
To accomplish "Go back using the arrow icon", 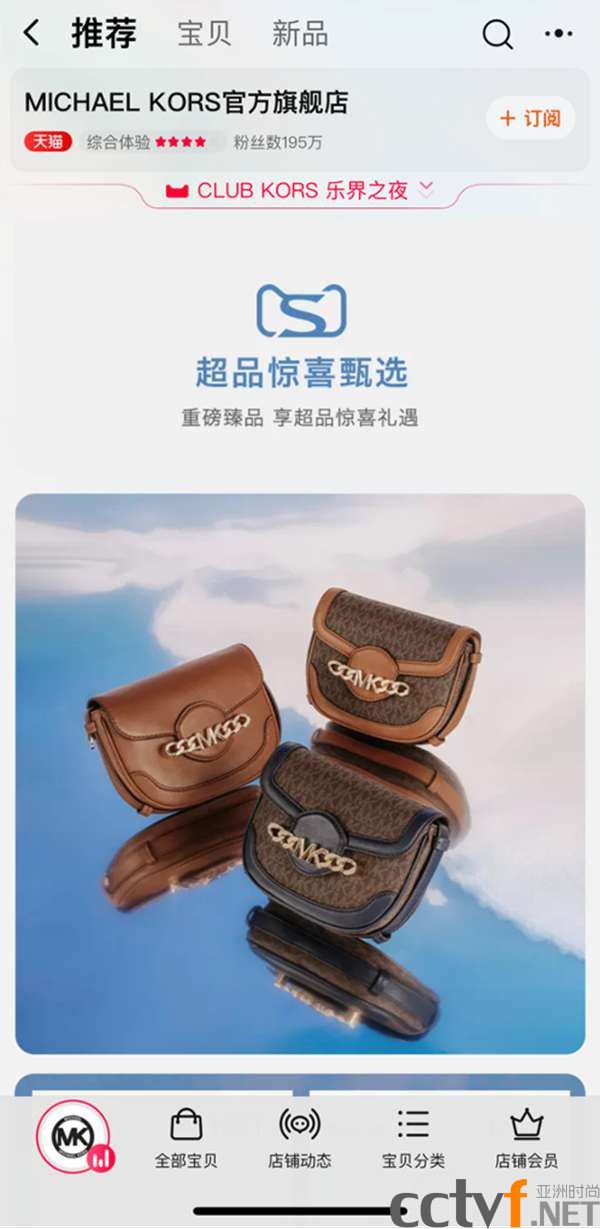I will [32, 33].
